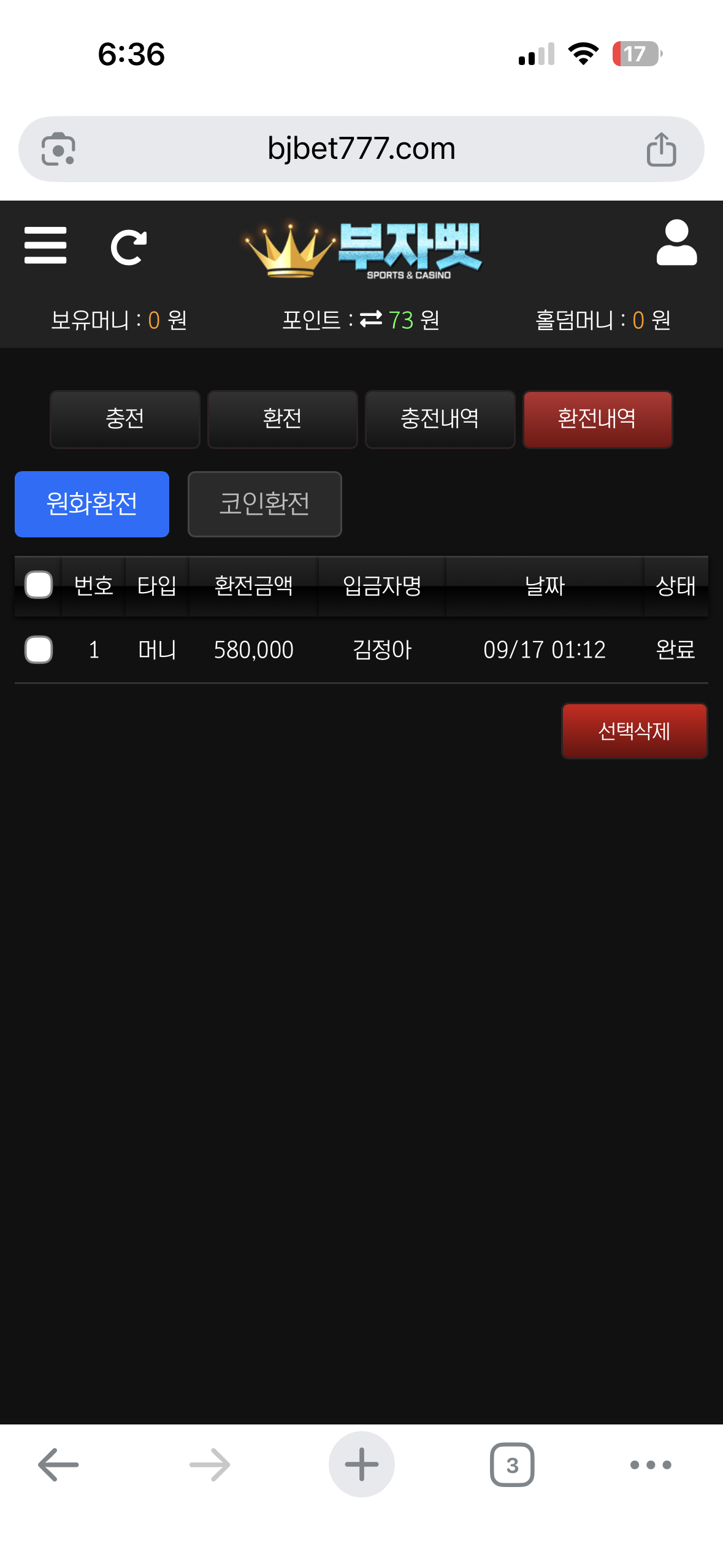
Task: Tap the bjbet777.com address bar
Action: [361, 149]
